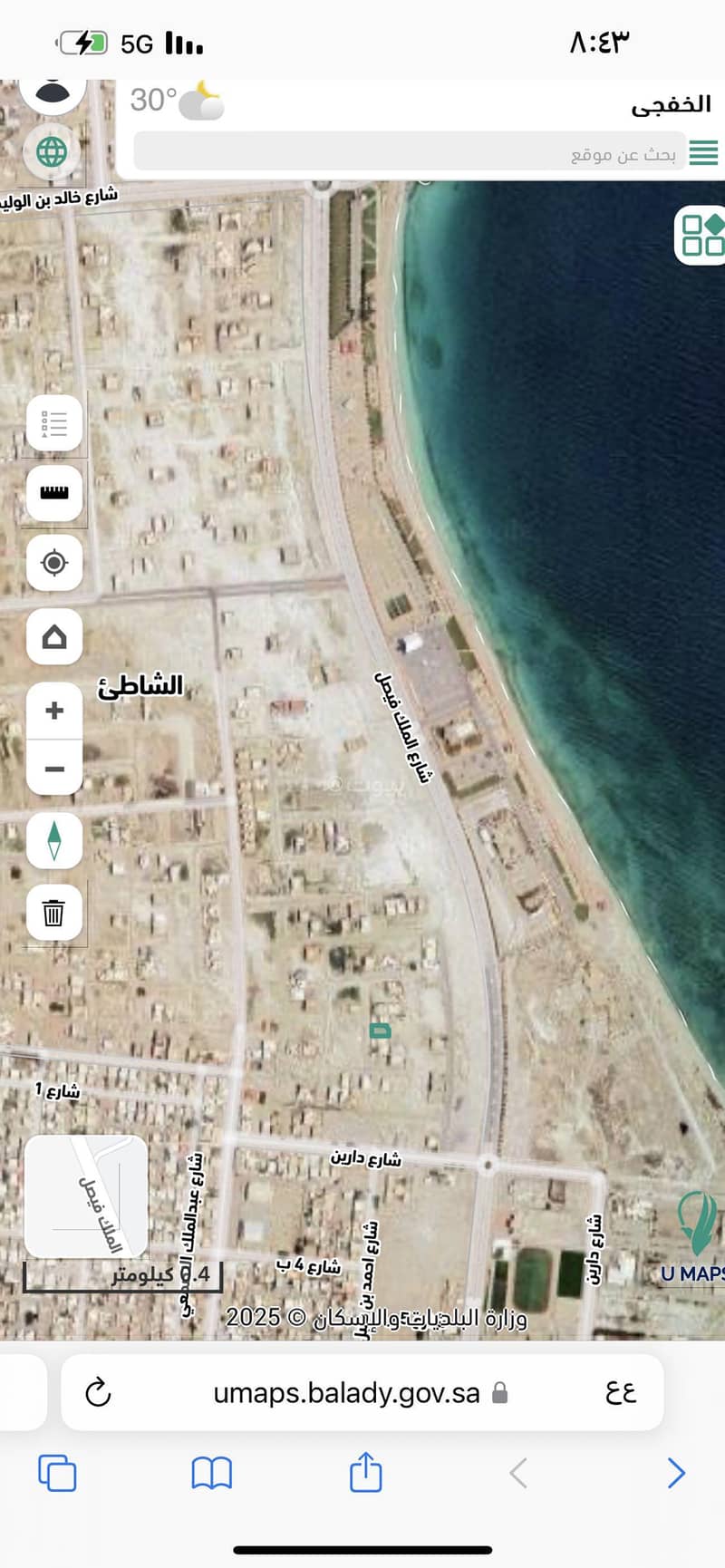Reload the page in the address bar
This screenshot has width=725, height=1568.
[98, 1392]
